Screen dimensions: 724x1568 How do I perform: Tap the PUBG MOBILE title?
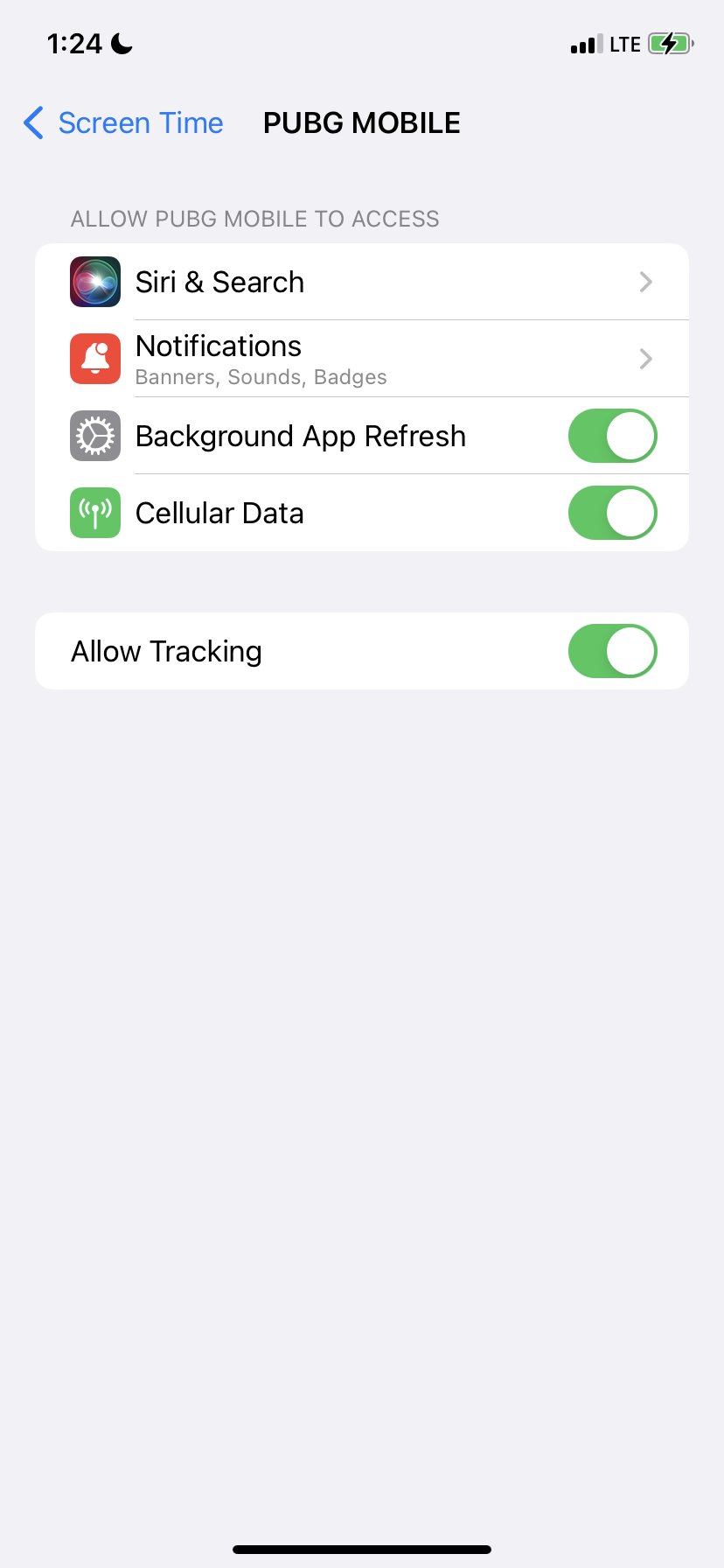361,123
